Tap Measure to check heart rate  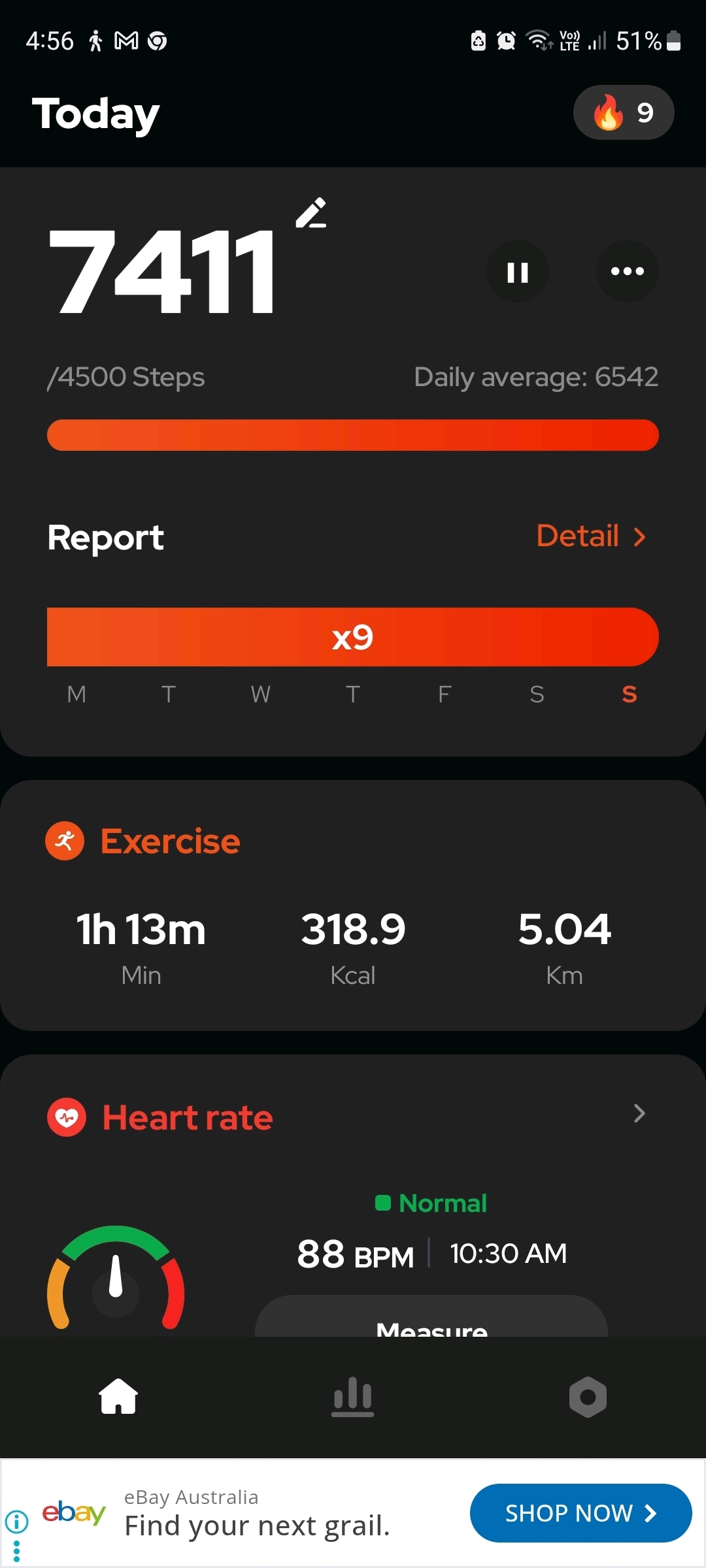[x=431, y=1323]
